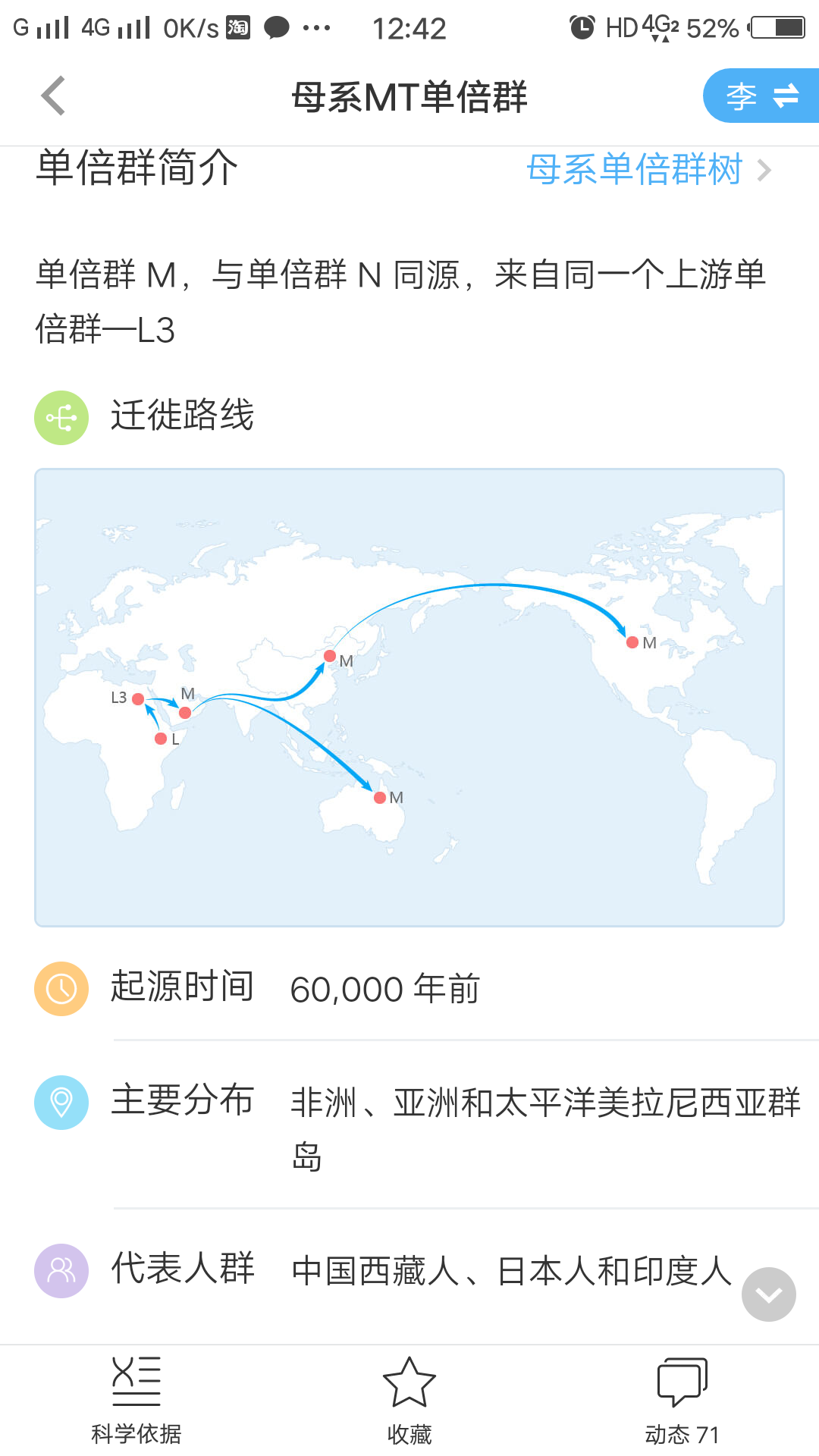Tap the gray down-arrow button
The height and width of the screenshot is (1456, 819).
(x=768, y=1294)
